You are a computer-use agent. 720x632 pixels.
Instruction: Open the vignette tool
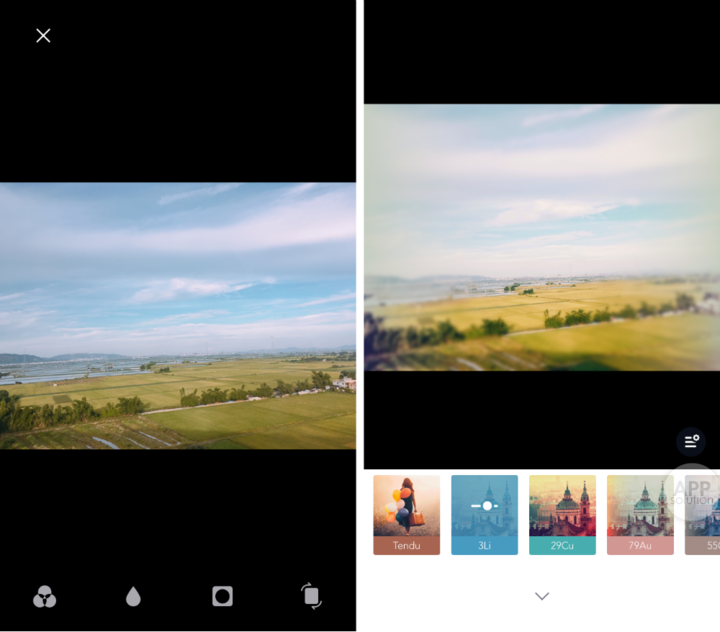tap(222, 596)
